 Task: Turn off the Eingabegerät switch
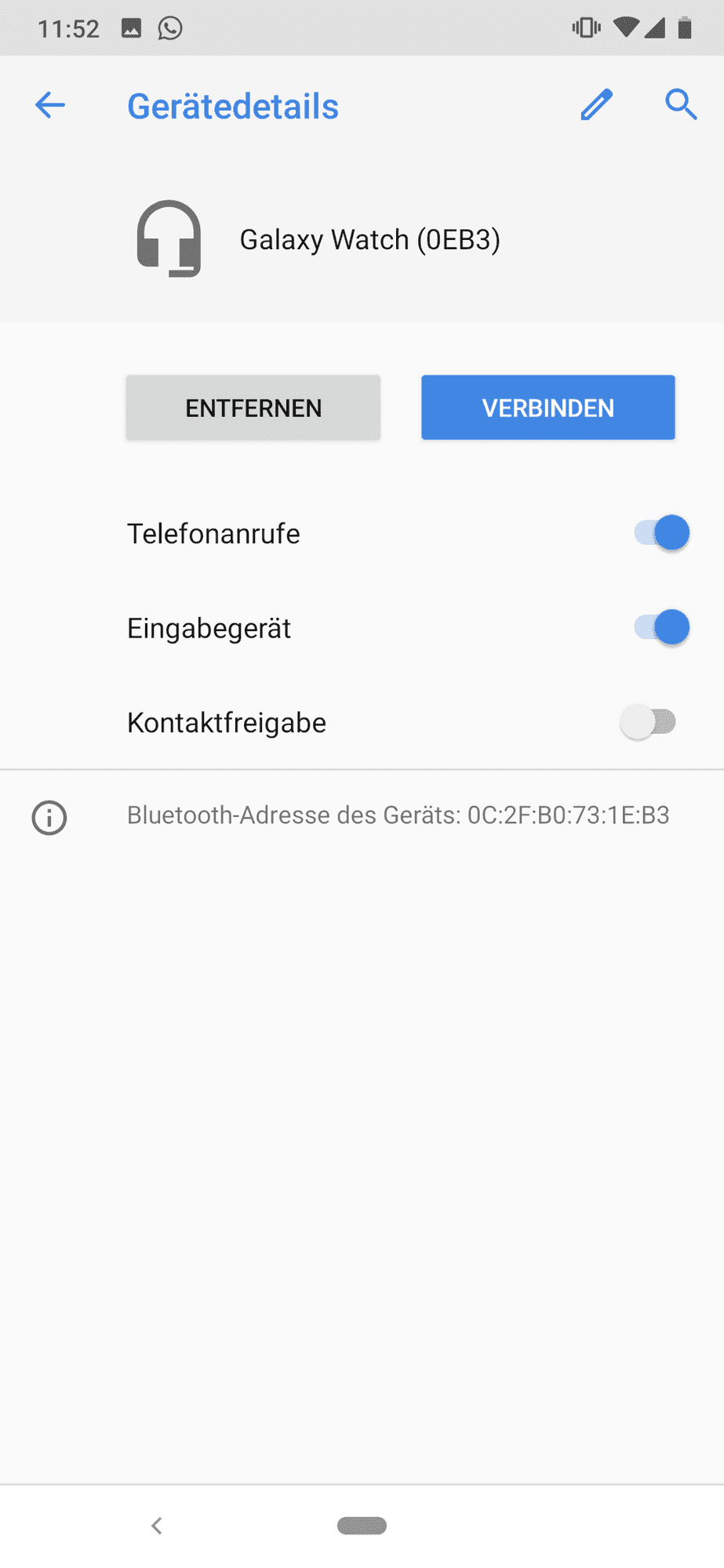tap(661, 627)
